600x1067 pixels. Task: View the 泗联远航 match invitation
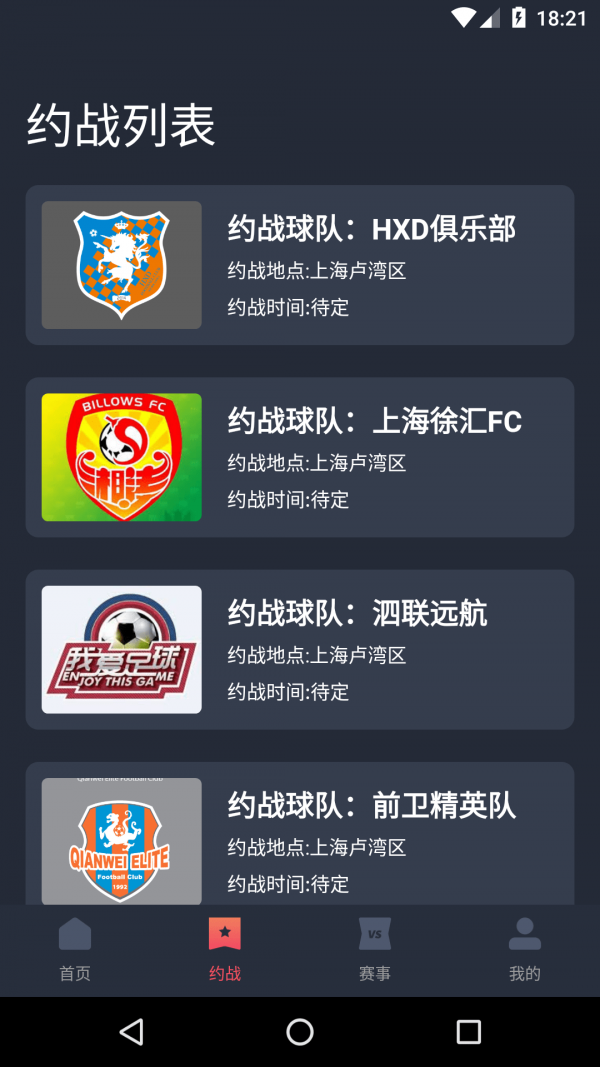[300, 649]
